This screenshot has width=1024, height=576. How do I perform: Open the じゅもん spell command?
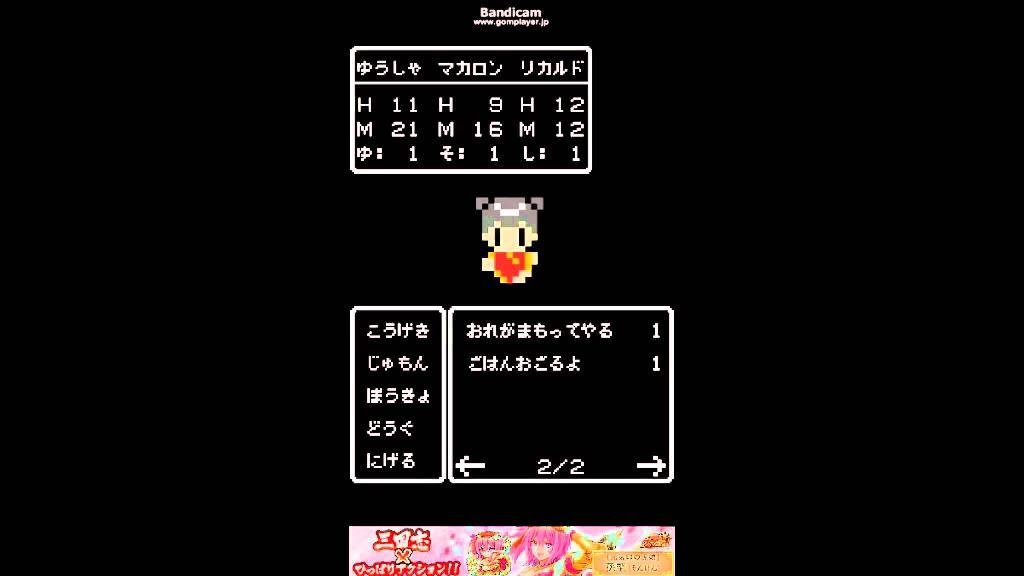tap(397, 363)
